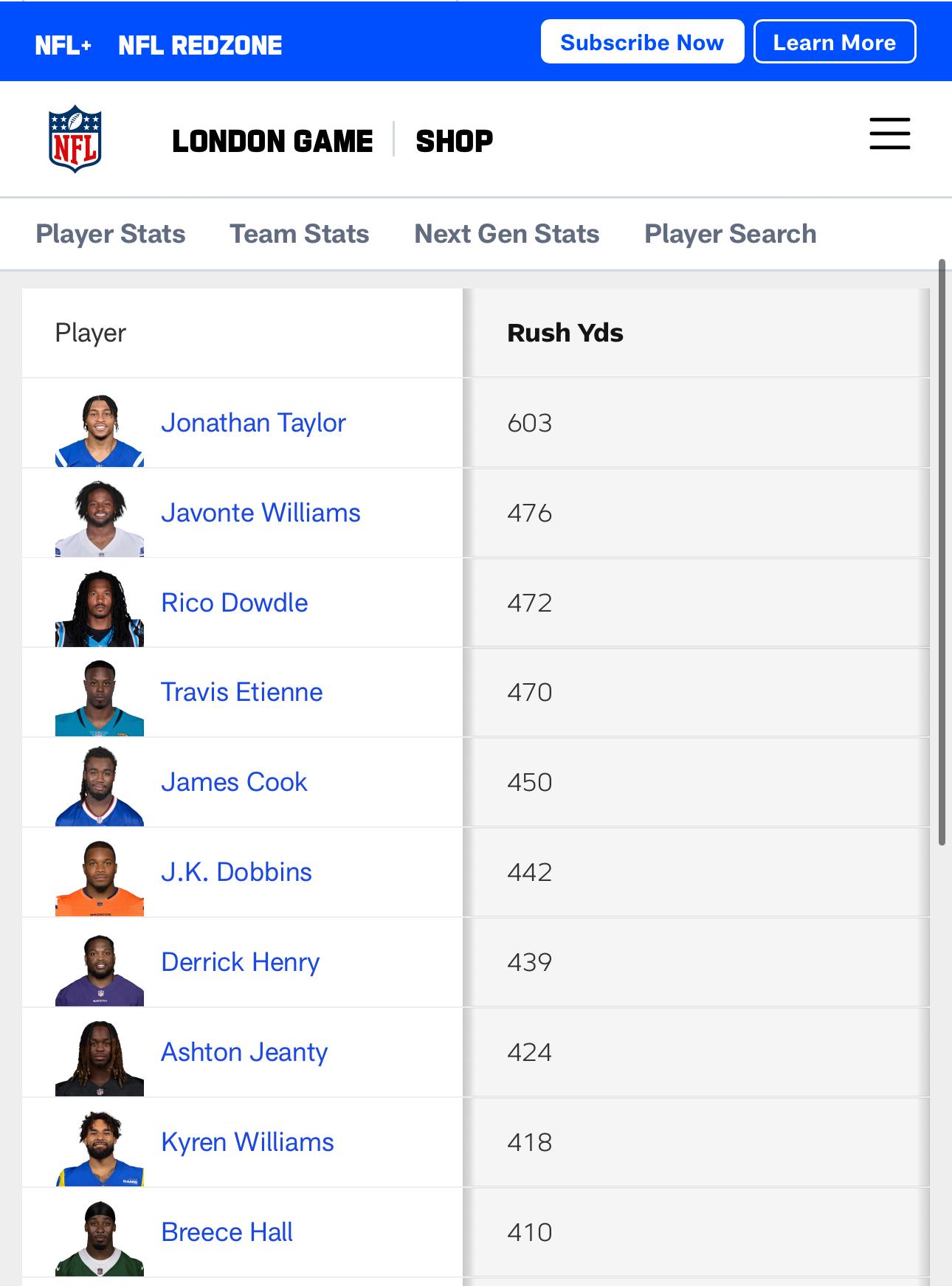Open Breece Hall's player page
This screenshot has width=952, height=1286.
[227, 1232]
